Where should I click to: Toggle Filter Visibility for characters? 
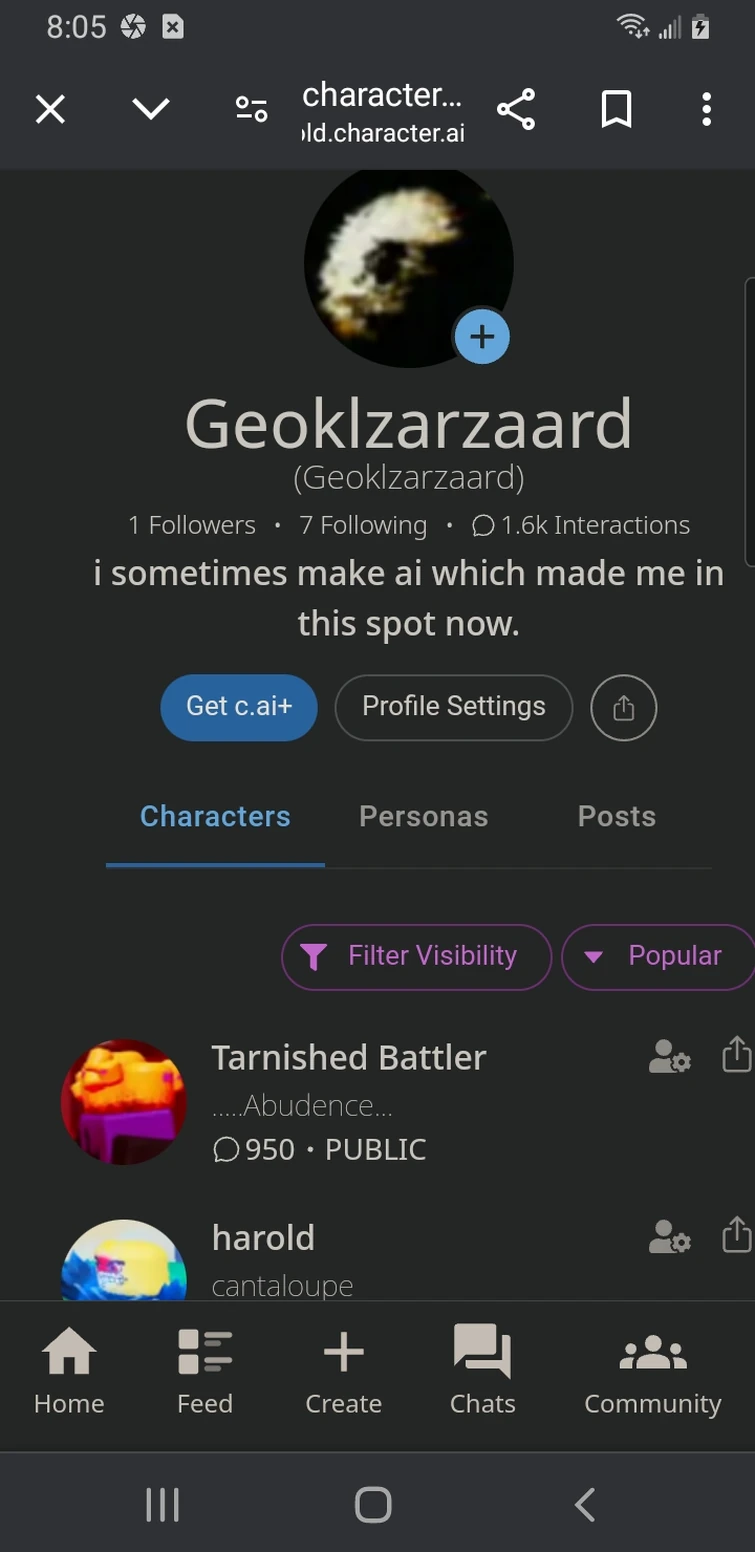pos(415,957)
